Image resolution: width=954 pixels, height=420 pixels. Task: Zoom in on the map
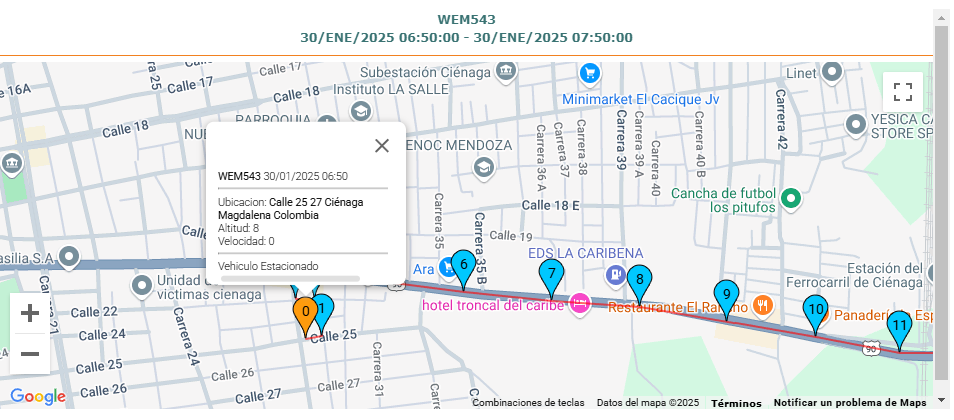pos(30,313)
